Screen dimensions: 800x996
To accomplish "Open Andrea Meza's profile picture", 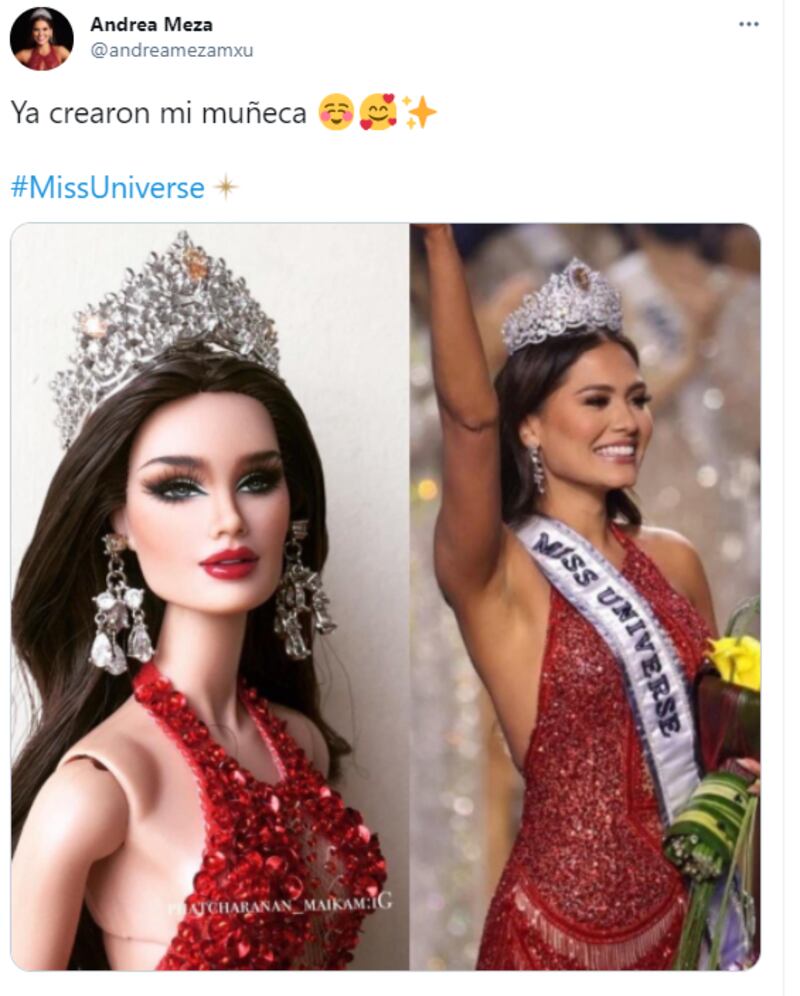I will pos(41,38).
